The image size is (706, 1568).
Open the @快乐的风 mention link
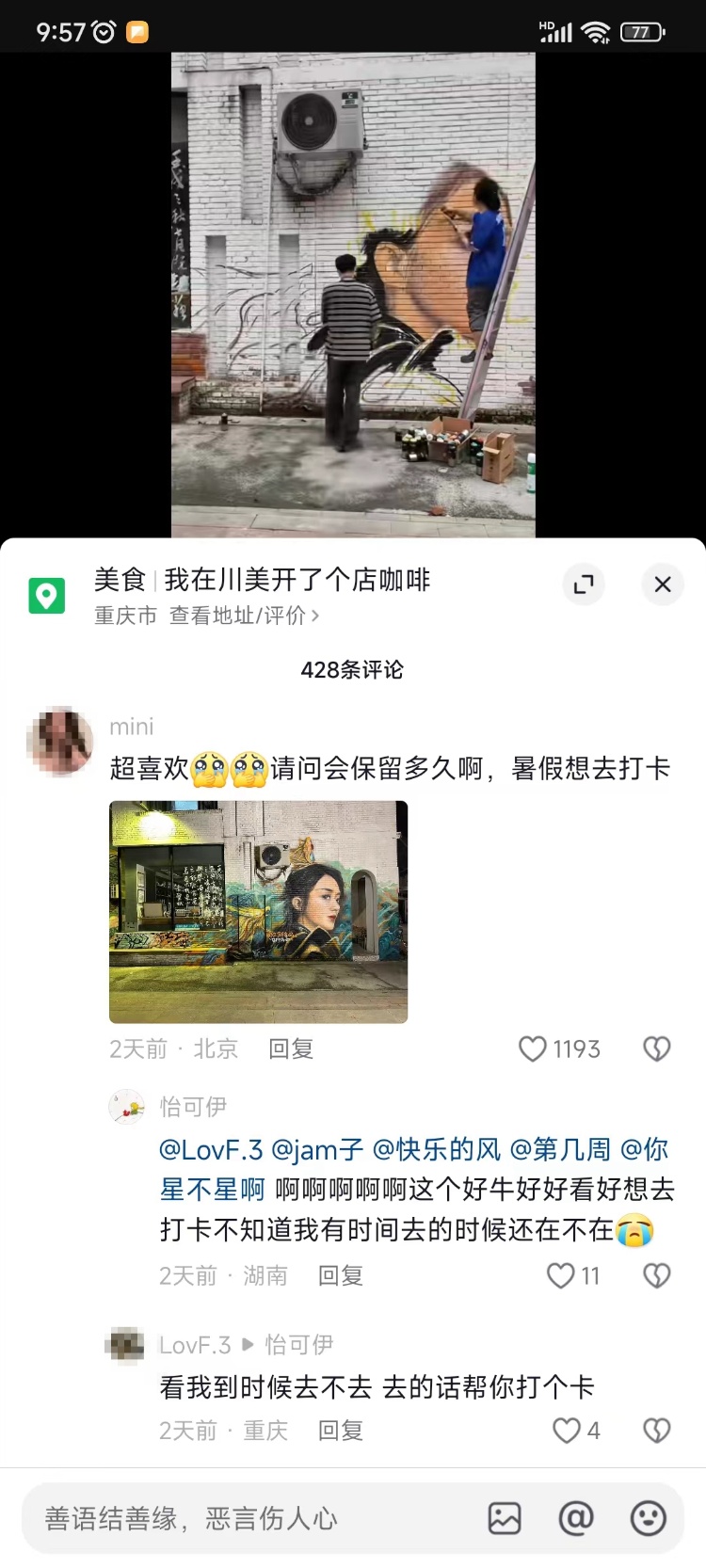coord(437,1149)
